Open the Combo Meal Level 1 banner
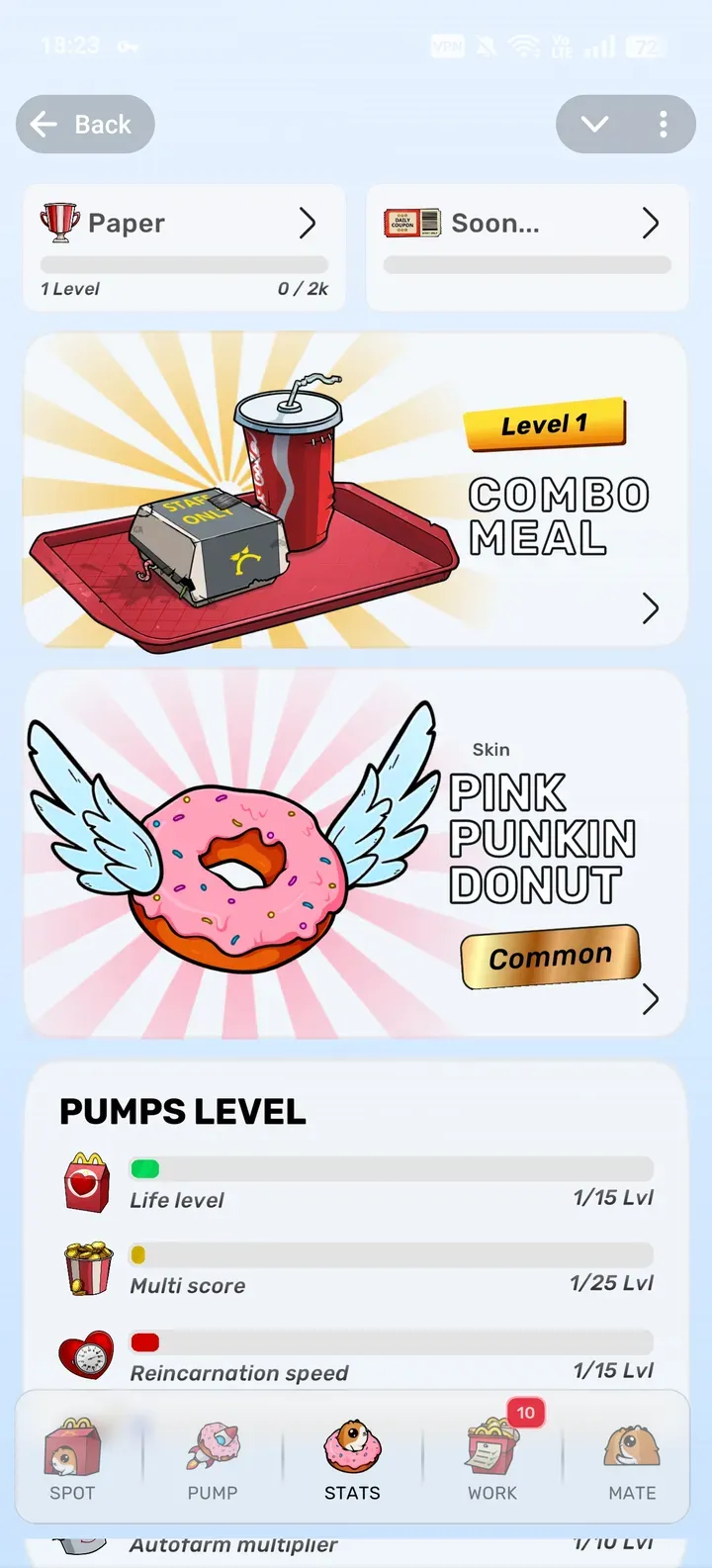 pyautogui.click(x=355, y=491)
